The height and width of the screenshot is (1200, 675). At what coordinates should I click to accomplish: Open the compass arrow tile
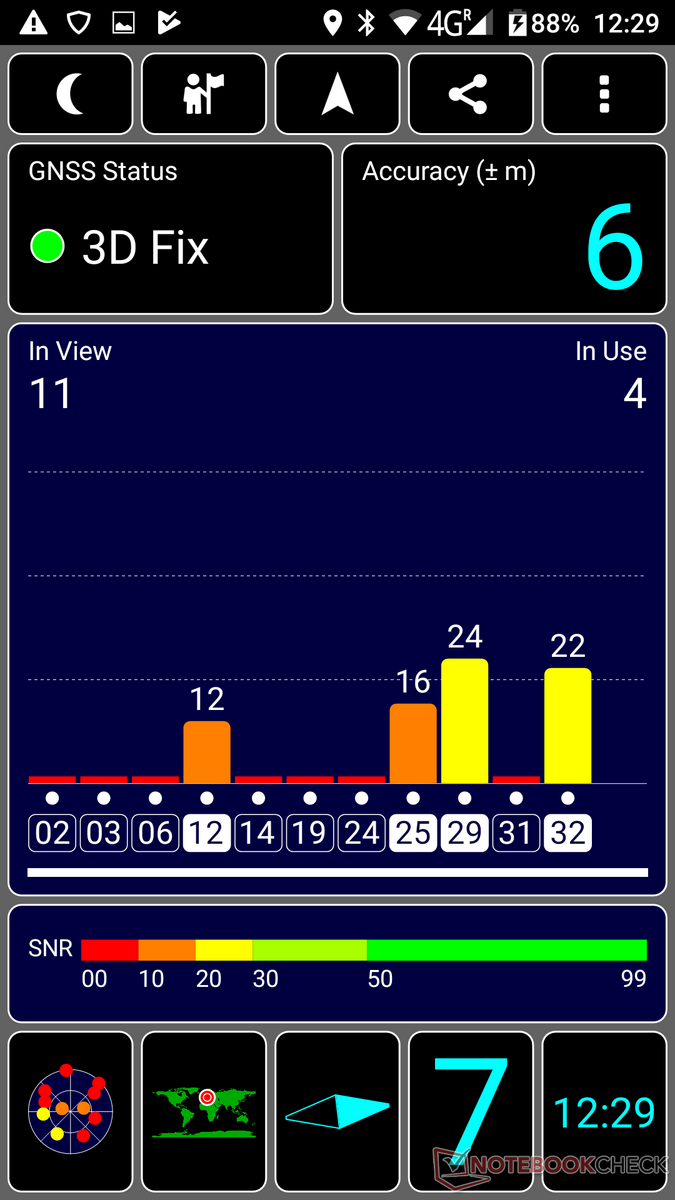click(x=337, y=1111)
